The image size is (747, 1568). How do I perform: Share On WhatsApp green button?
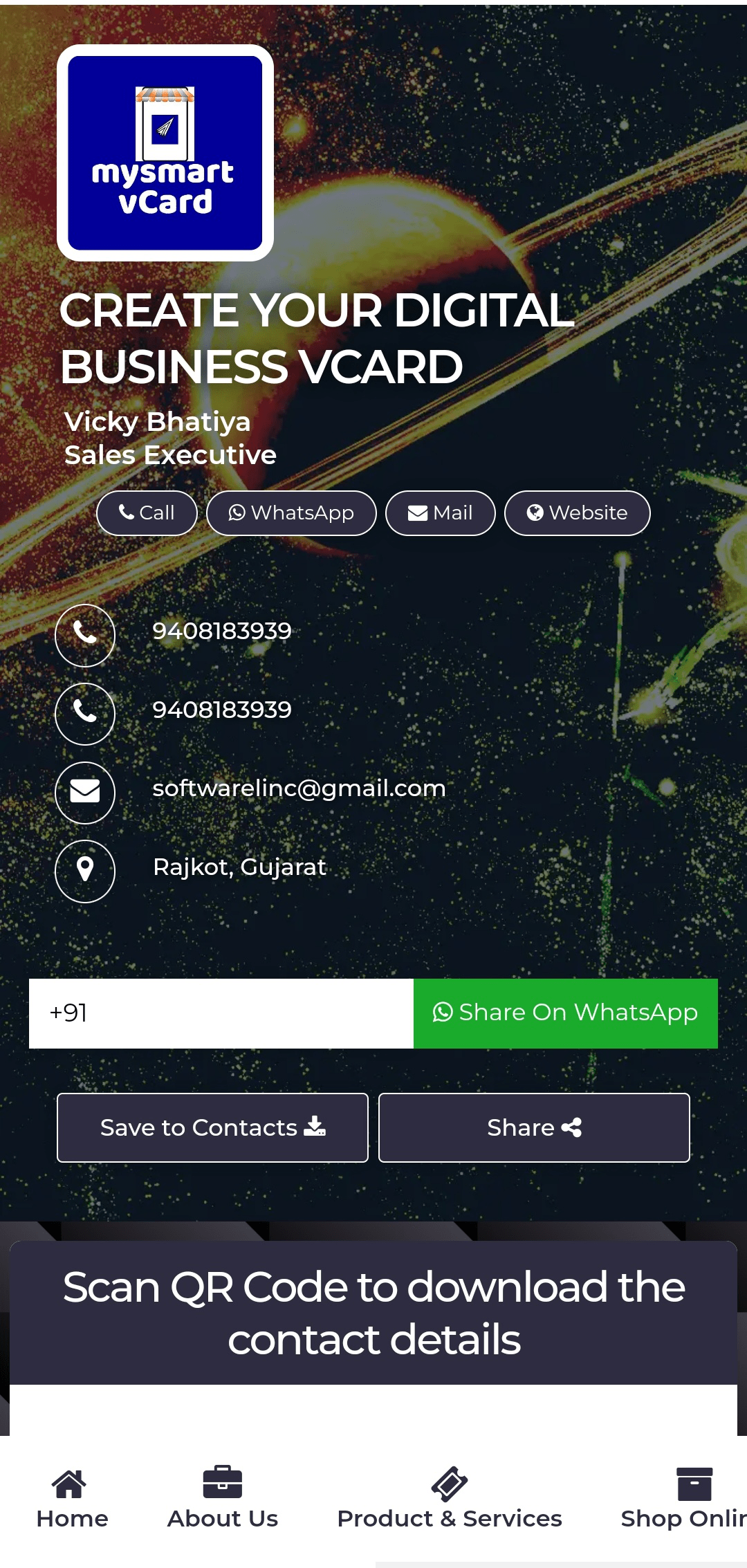click(x=565, y=1013)
